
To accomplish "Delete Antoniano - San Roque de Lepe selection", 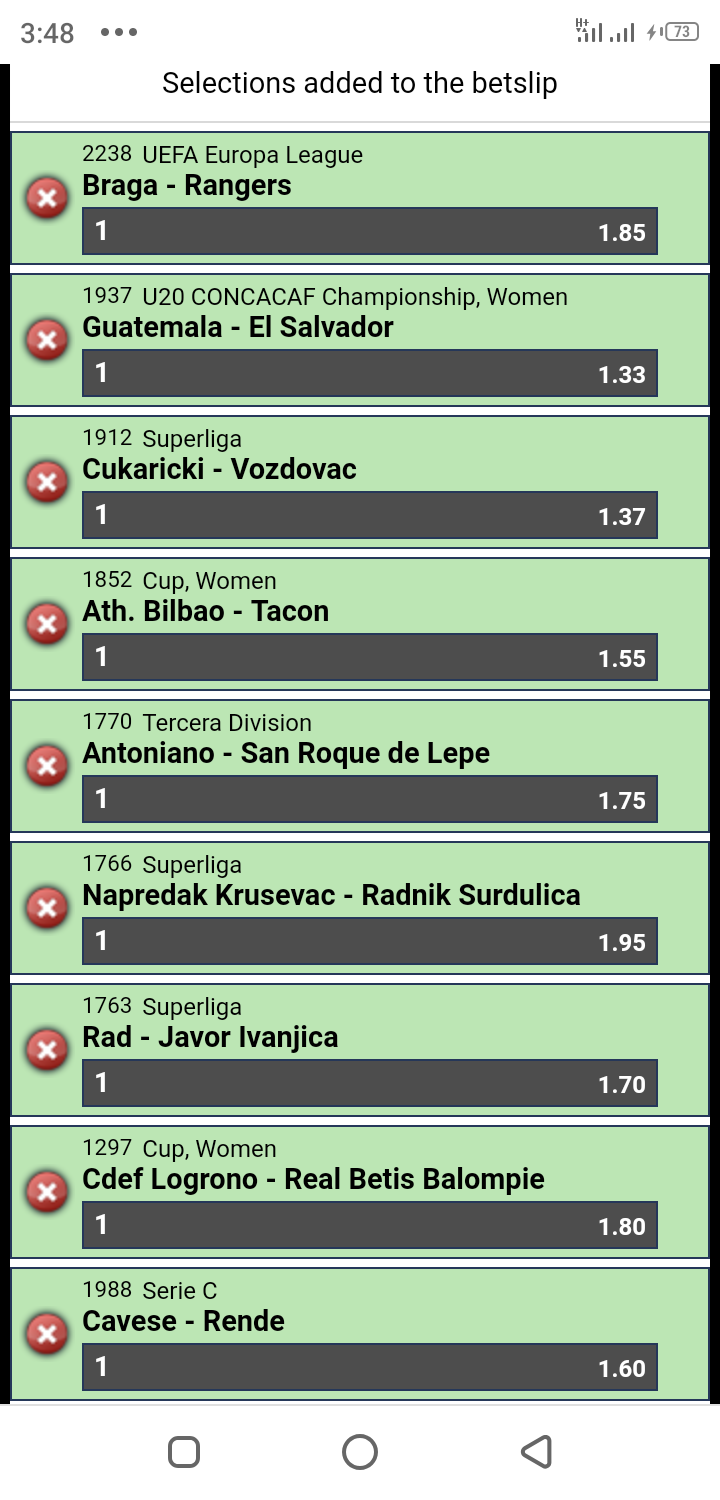I will coord(46,765).
